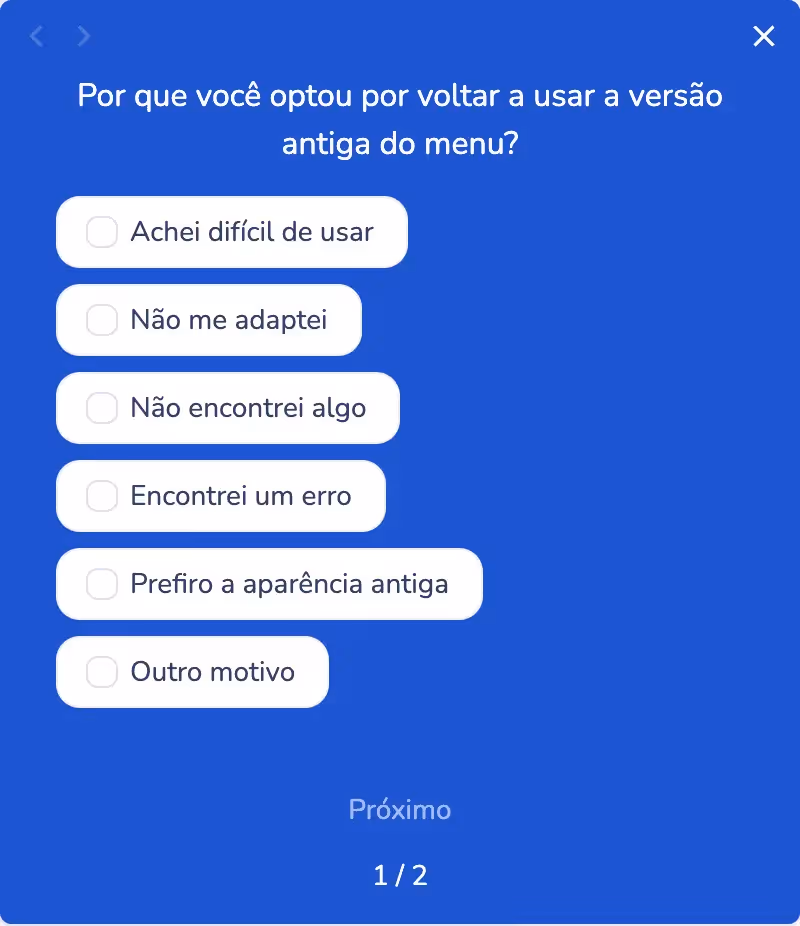Check the circle next to "Outro motivo"
The image size is (800, 926).
tap(101, 672)
